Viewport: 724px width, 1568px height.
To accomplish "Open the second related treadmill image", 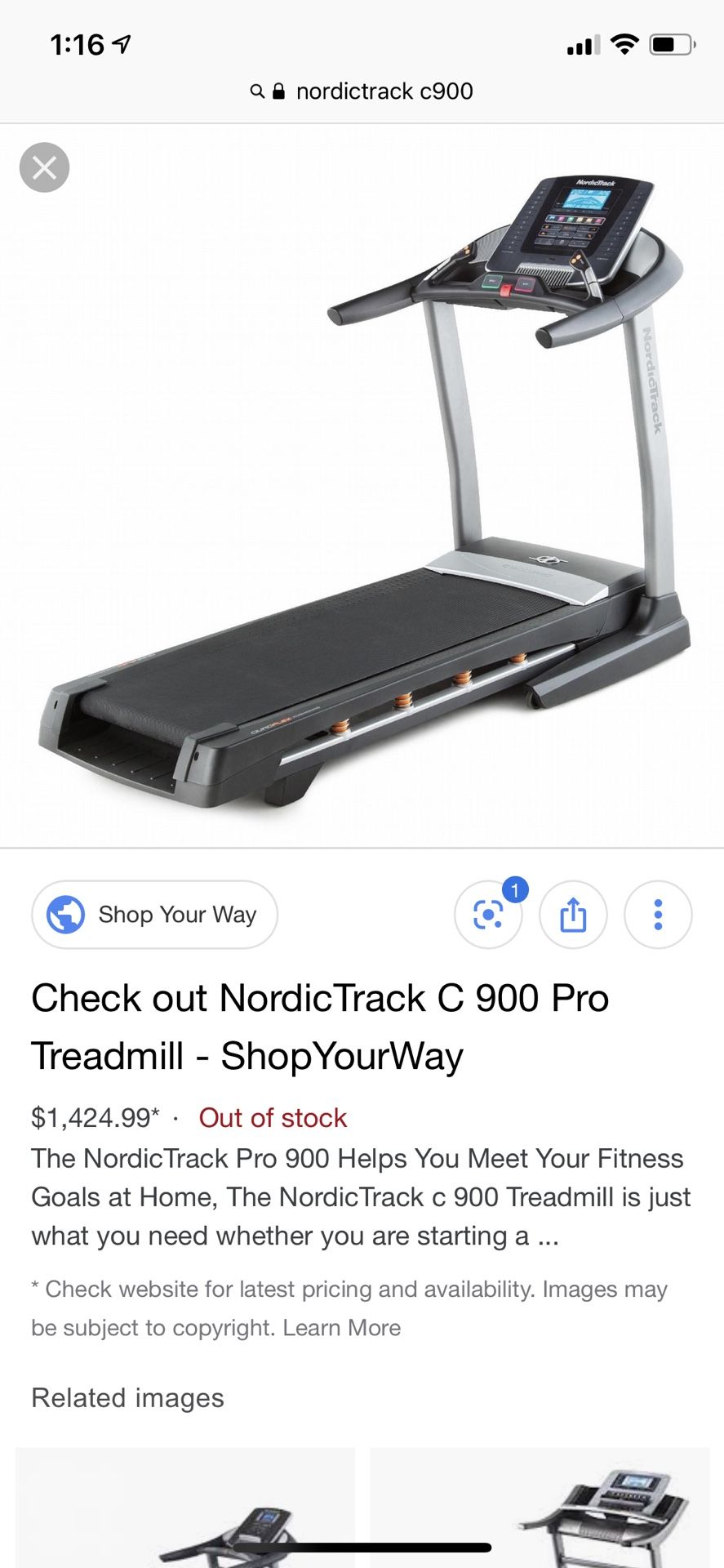I will click(x=540, y=1508).
